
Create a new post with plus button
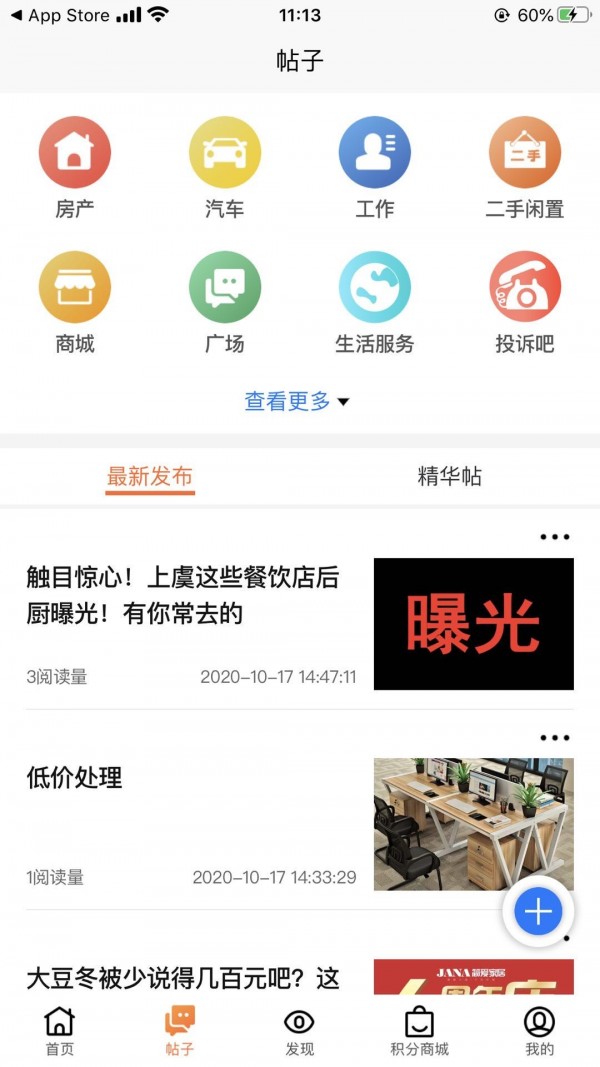[538, 911]
